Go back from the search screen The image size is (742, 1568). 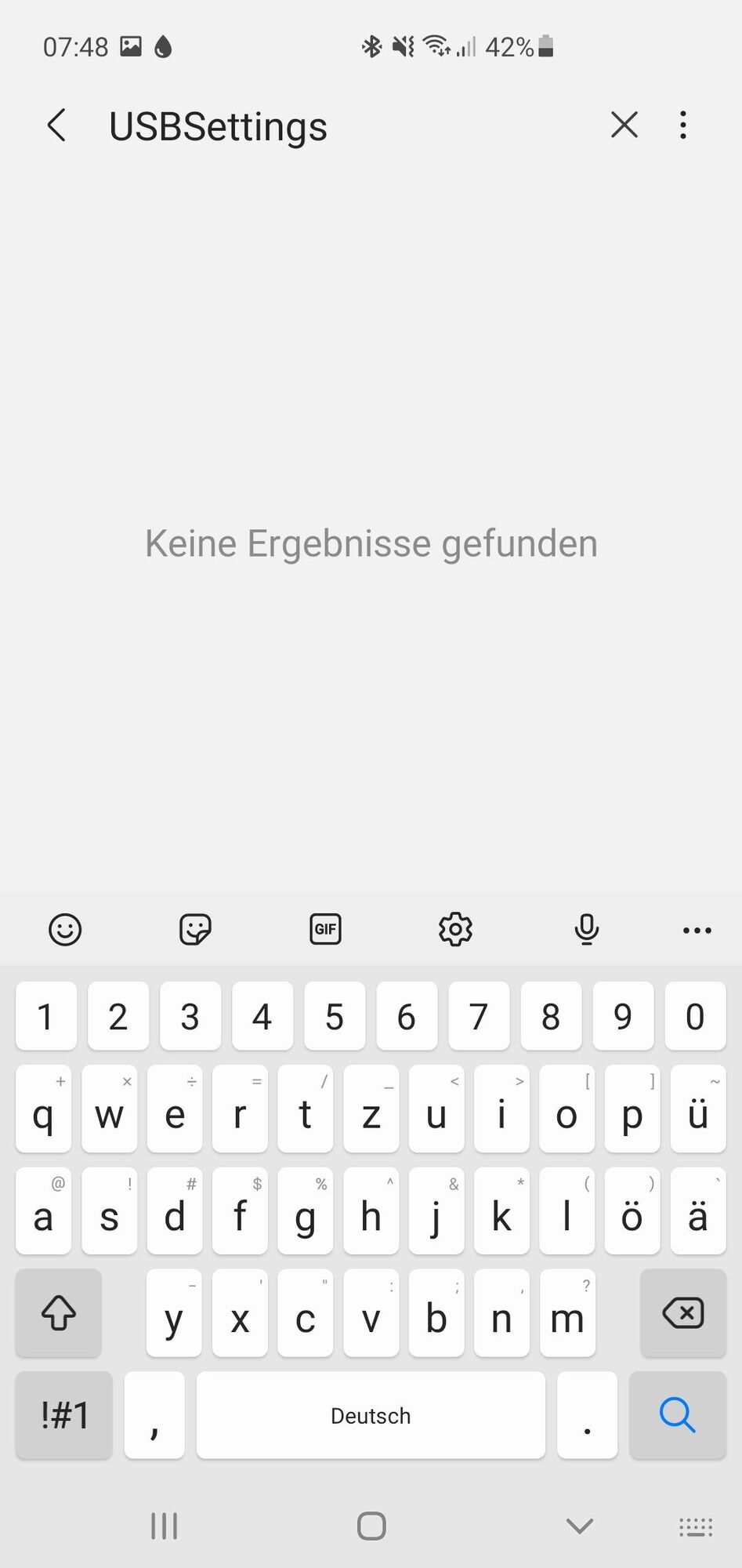tap(56, 125)
